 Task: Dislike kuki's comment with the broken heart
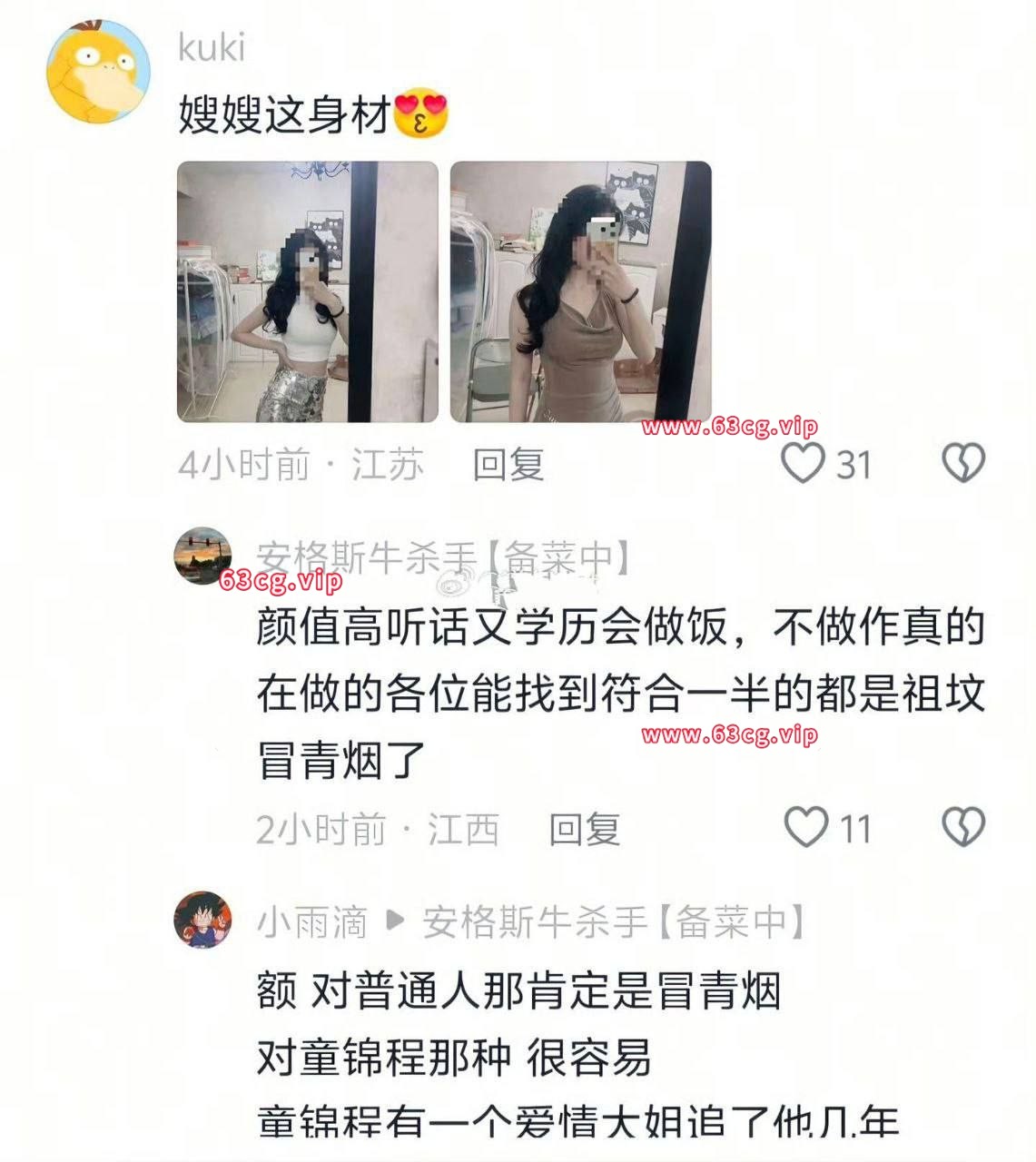pyautogui.click(x=962, y=463)
